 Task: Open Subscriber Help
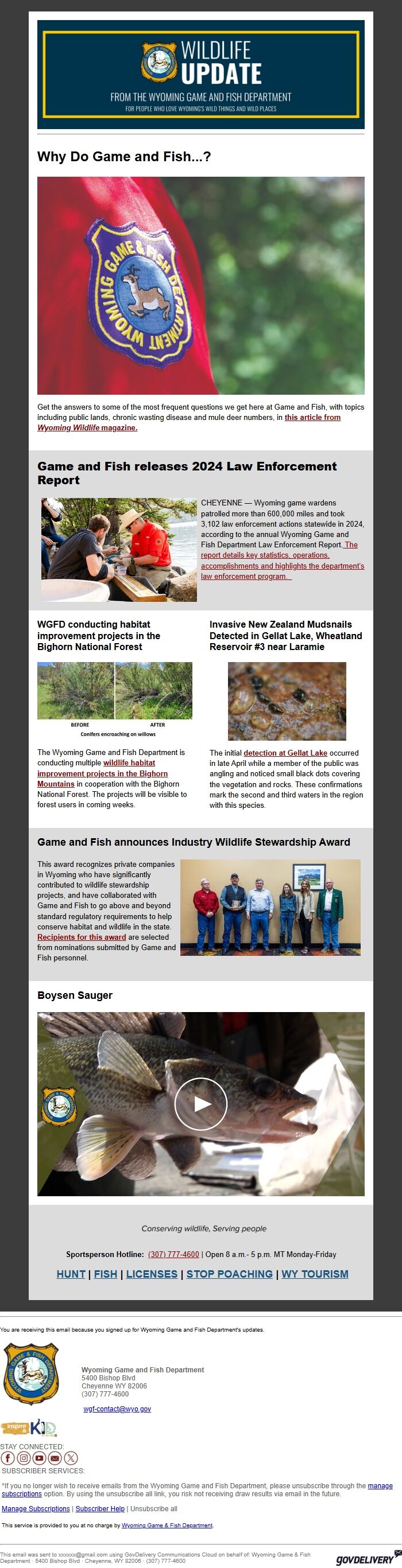(100, 1508)
